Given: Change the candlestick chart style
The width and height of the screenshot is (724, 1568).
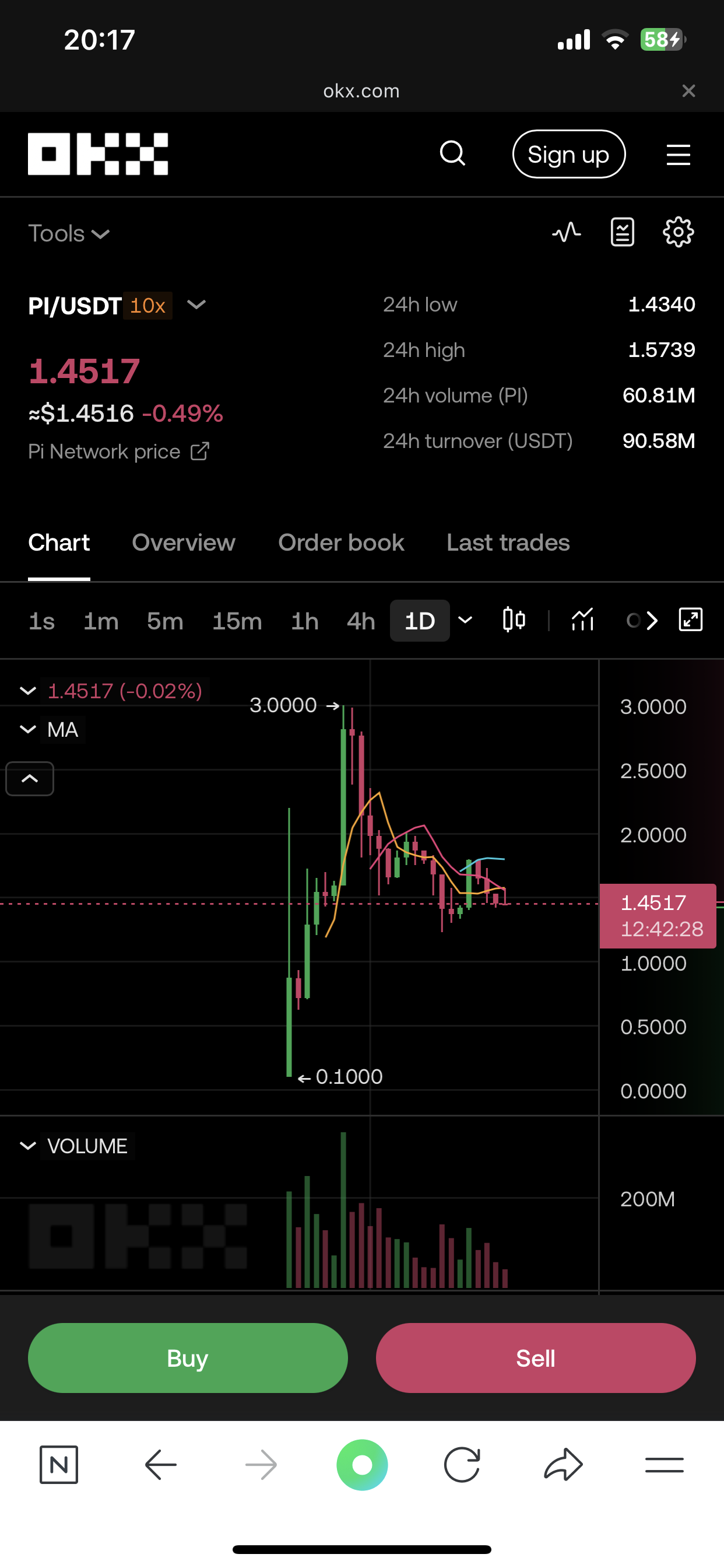Looking at the screenshot, I should (x=514, y=620).
